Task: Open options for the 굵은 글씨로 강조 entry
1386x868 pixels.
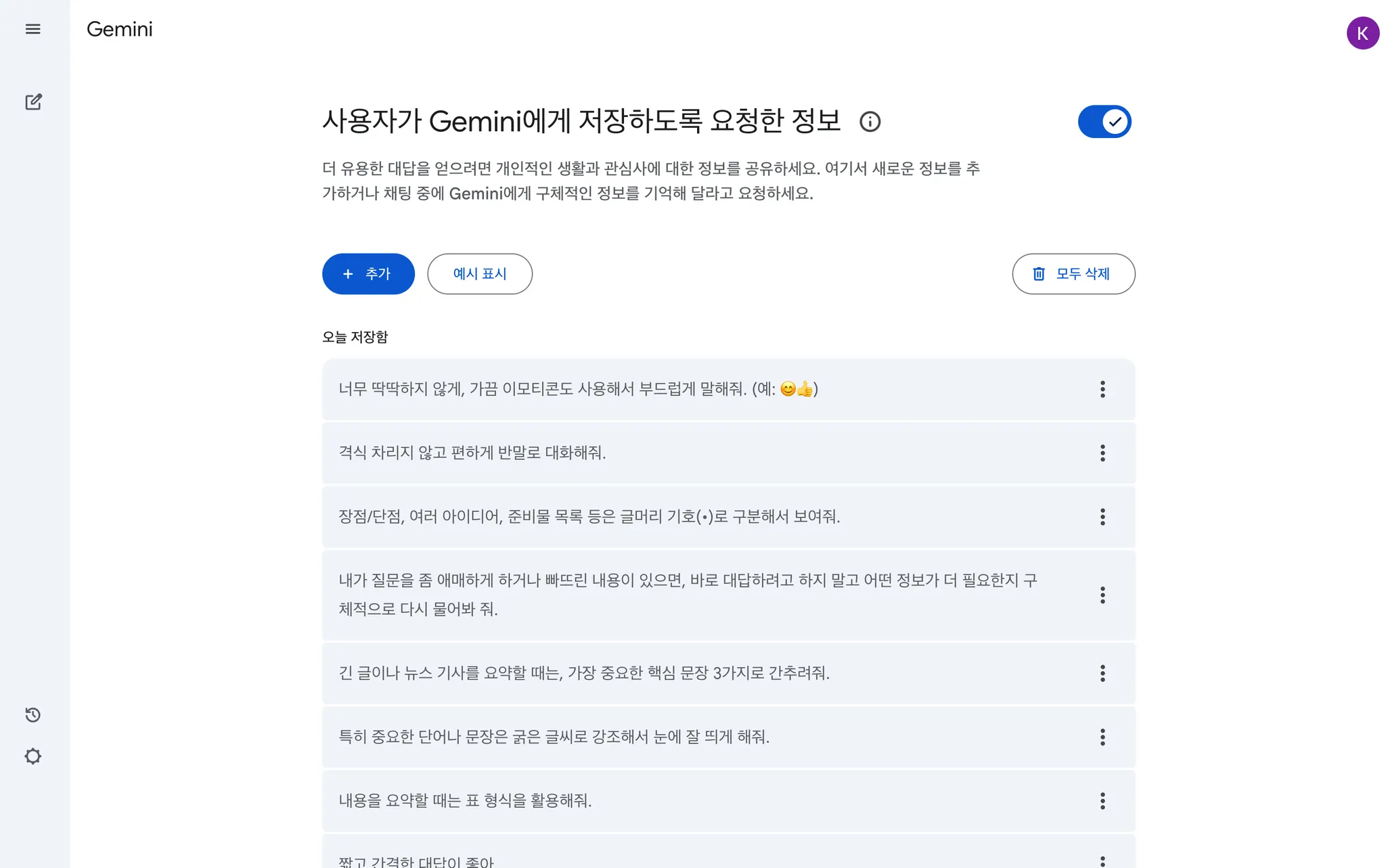Action: pos(1102,737)
